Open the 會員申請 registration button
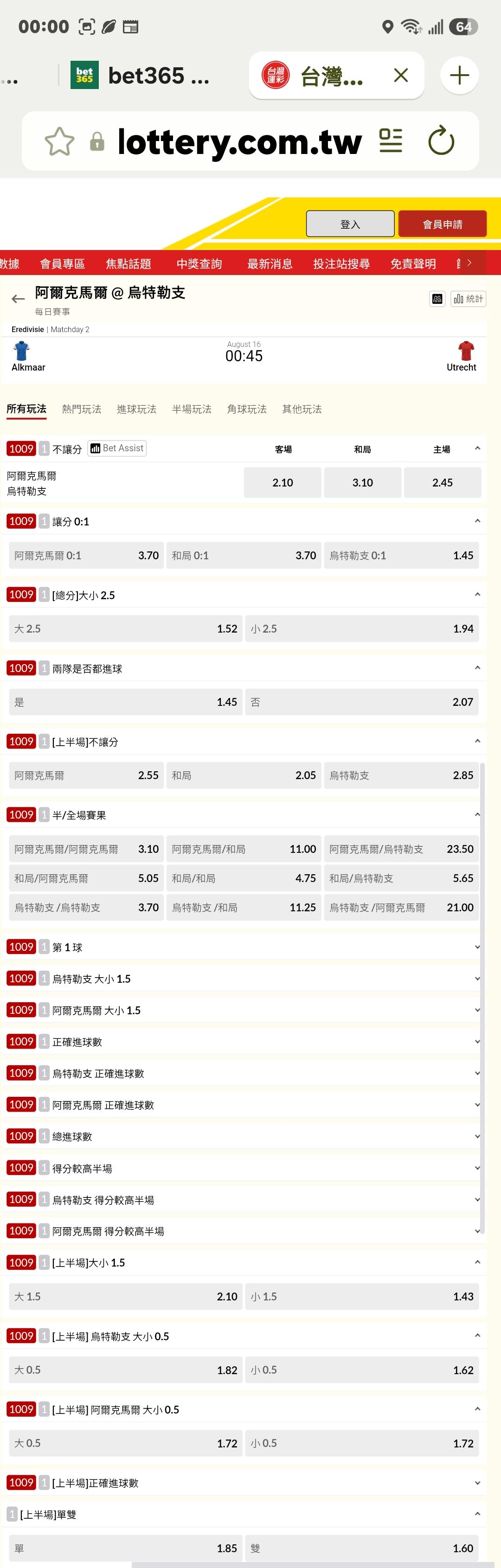Viewport: 501px width, 1568px height. (x=443, y=224)
